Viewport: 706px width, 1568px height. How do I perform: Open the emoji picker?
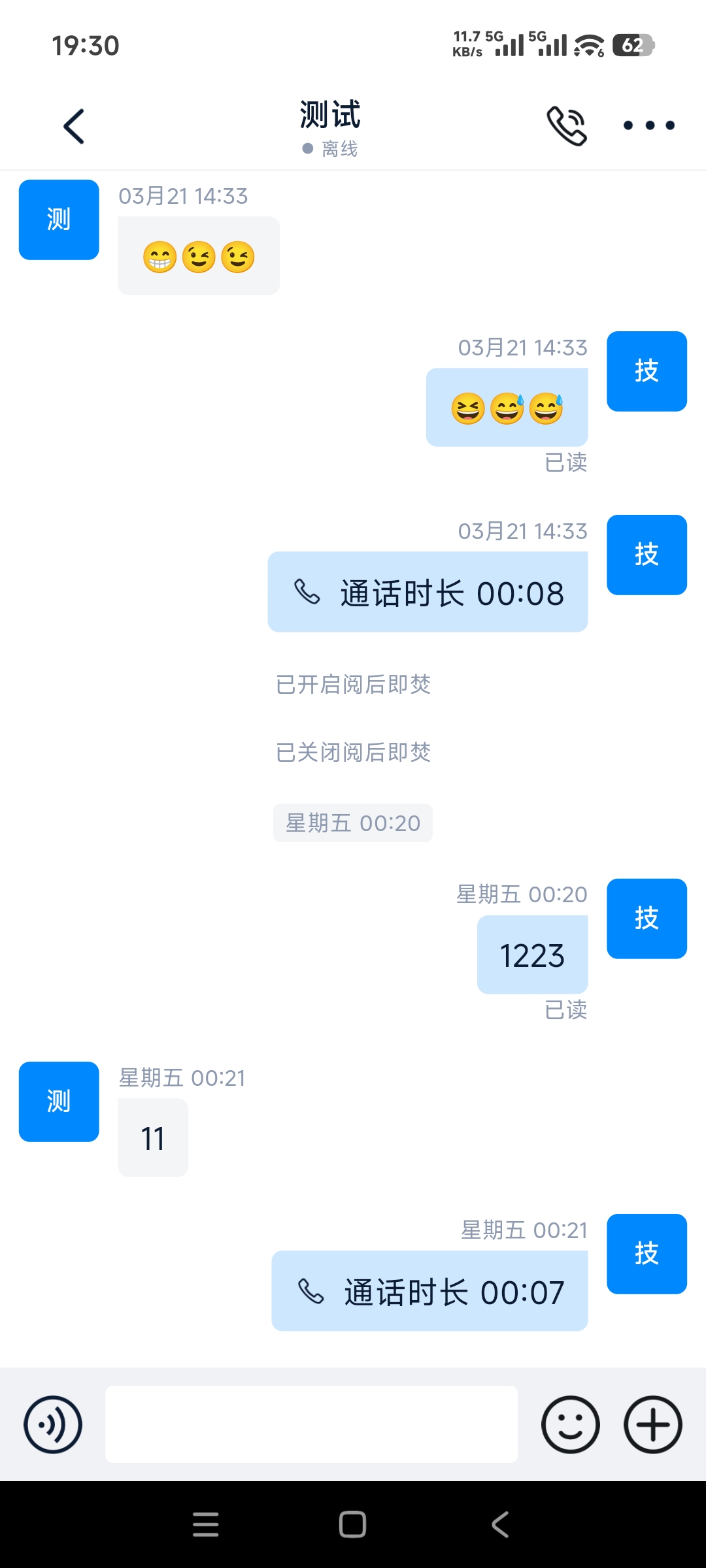click(570, 1424)
